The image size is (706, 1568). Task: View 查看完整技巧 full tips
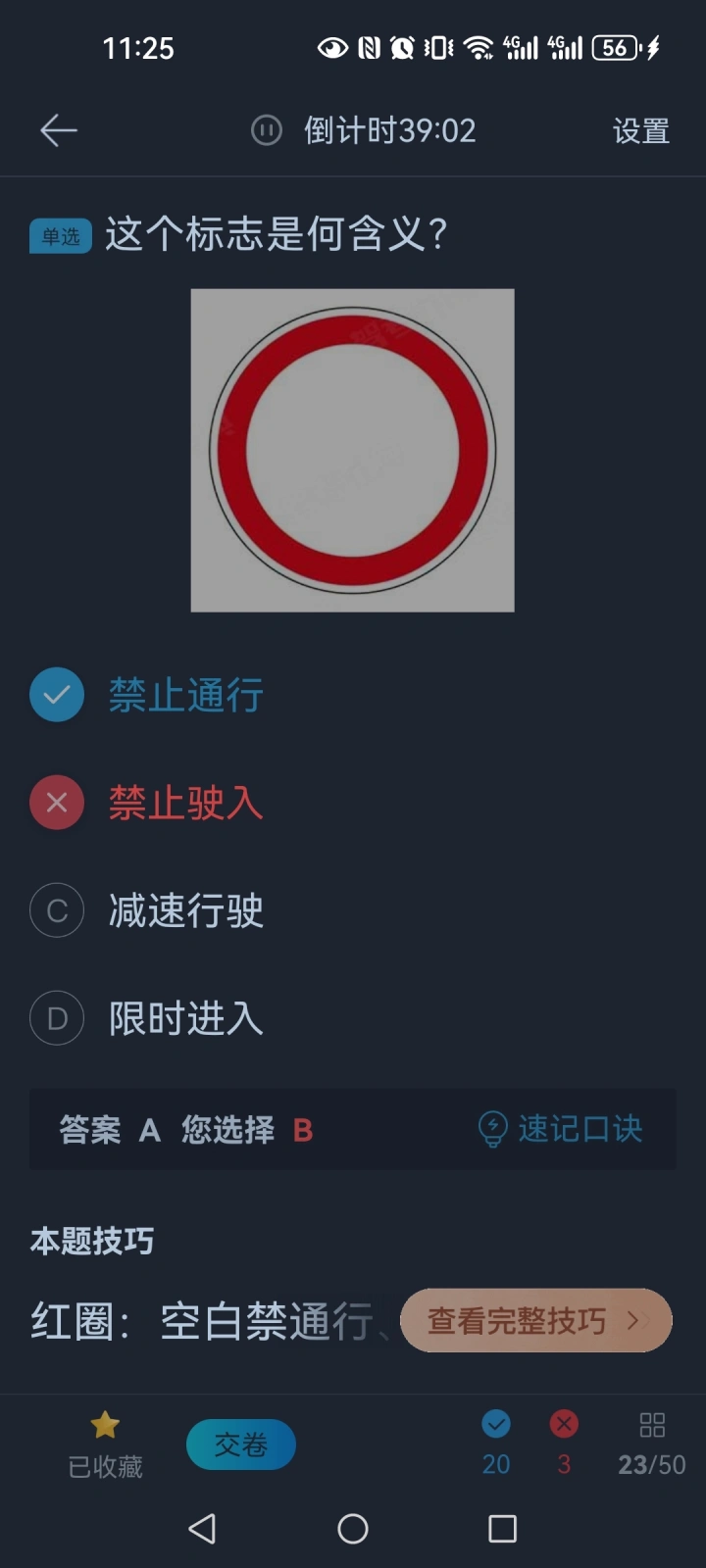pyautogui.click(x=535, y=1321)
